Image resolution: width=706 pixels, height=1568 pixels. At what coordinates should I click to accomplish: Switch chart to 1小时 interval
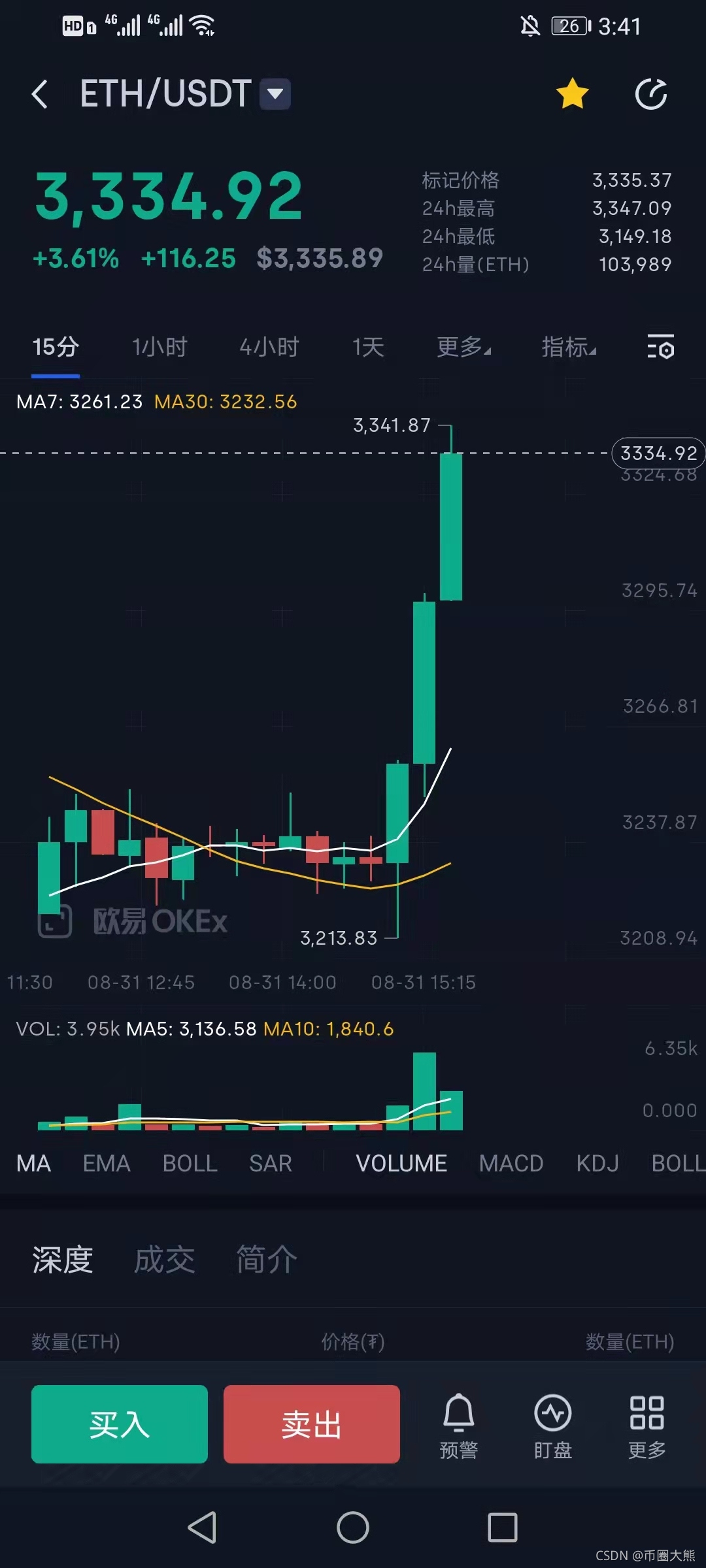pyautogui.click(x=160, y=347)
